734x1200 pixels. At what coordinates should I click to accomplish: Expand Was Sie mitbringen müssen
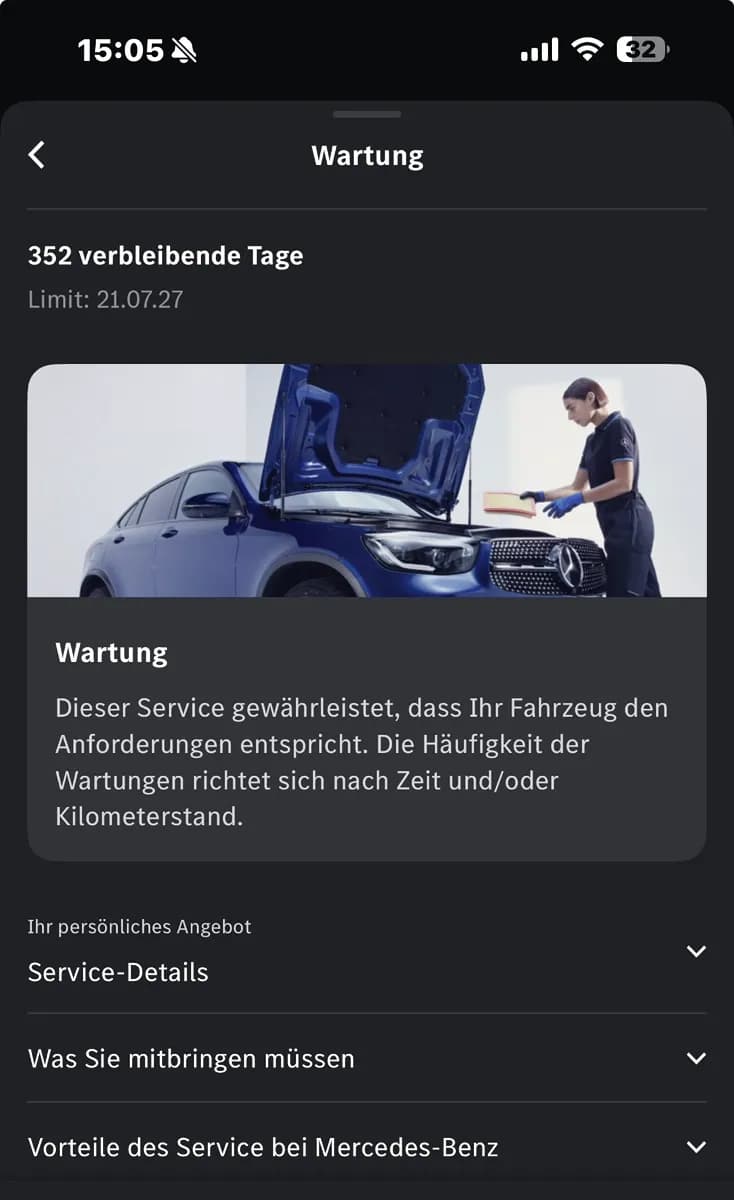[367, 1058]
